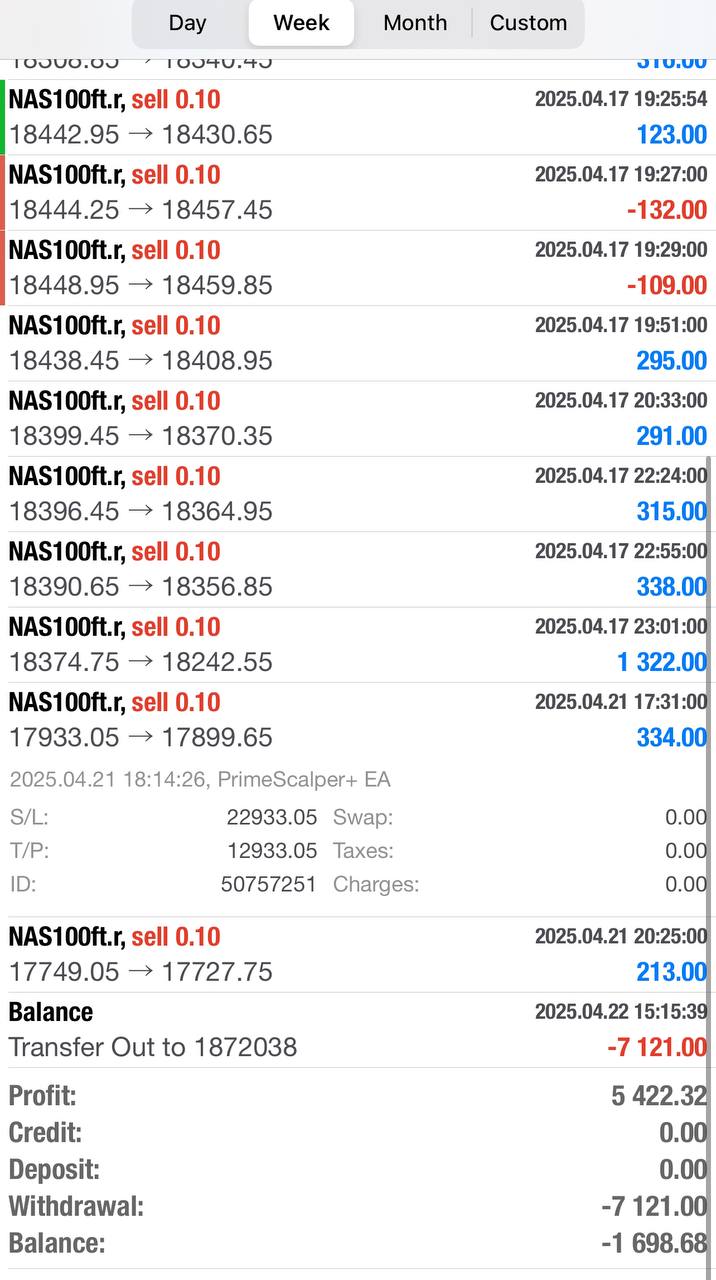Expand the trade with 1 322.00 profit

[x=358, y=644]
